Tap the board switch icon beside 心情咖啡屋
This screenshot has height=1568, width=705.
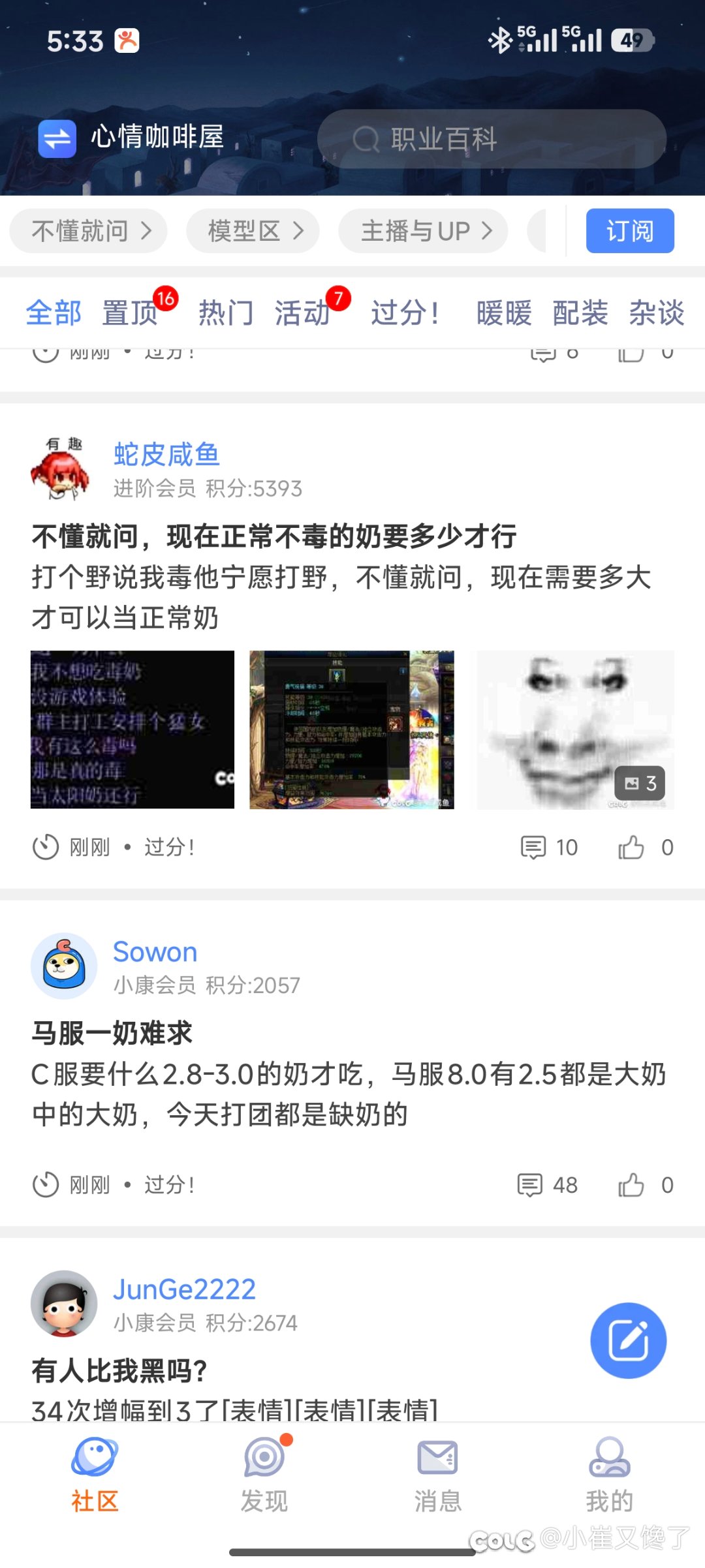coord(57,139)
